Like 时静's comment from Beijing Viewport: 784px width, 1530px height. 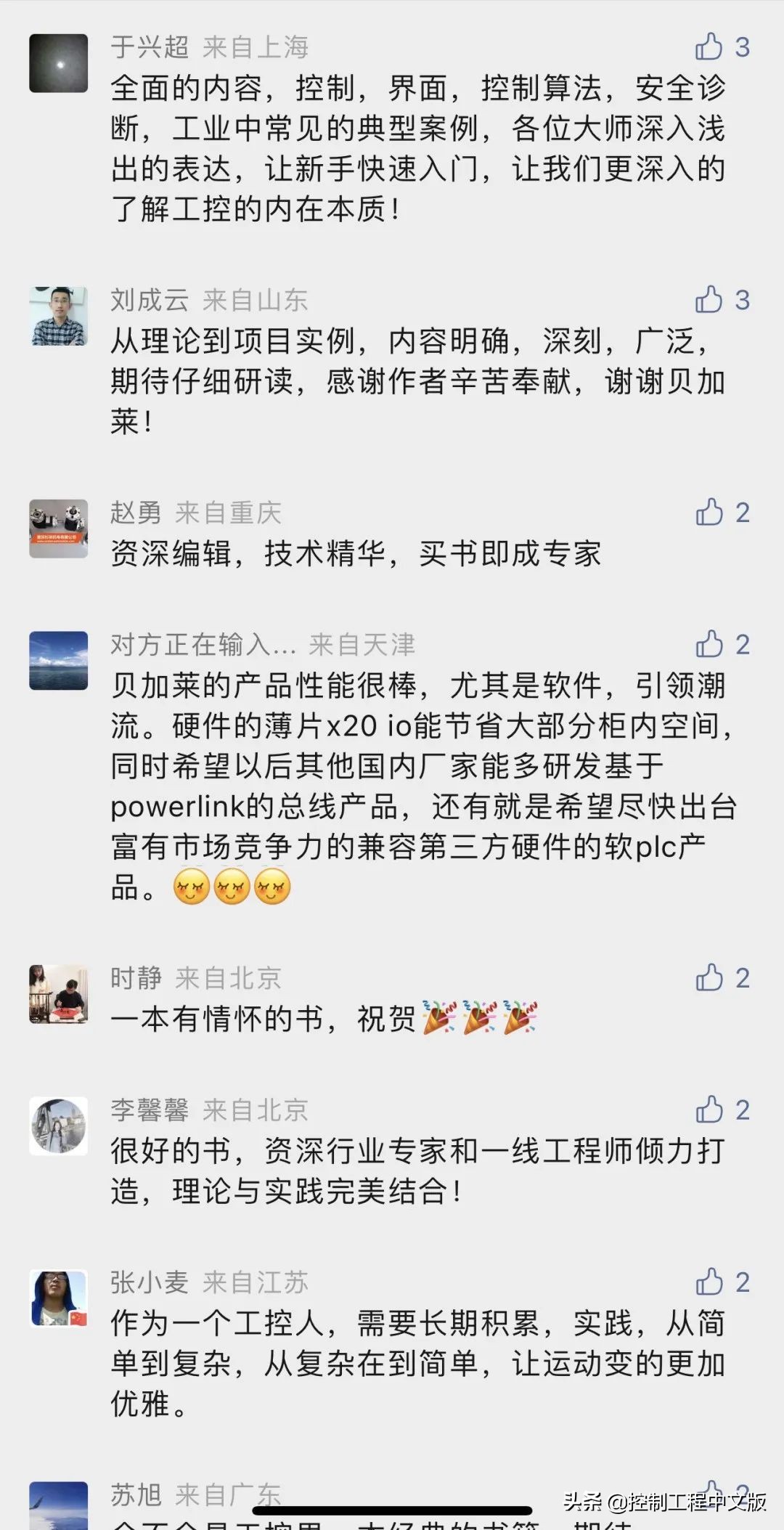(708, 977)
